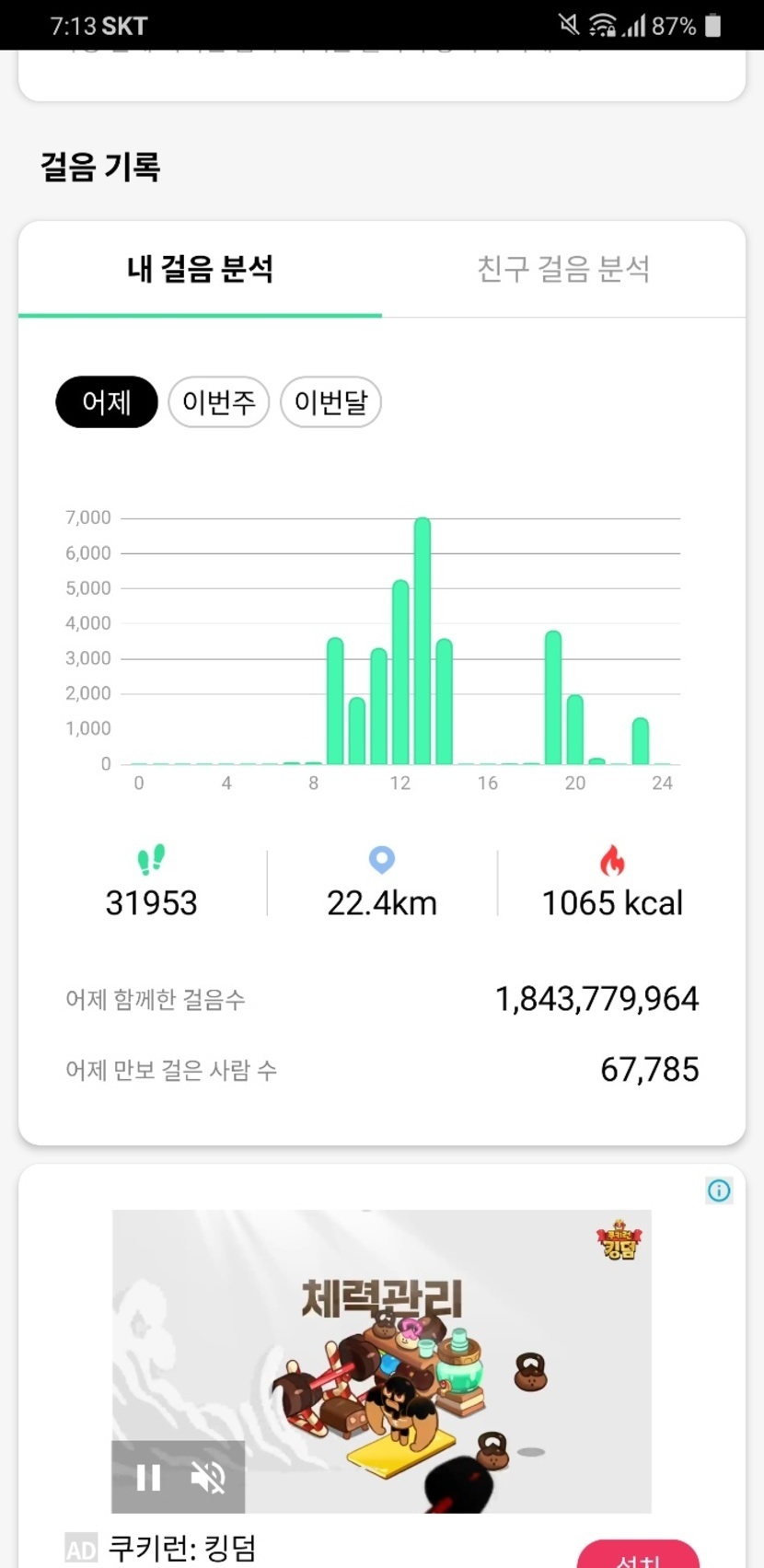The image size is (764, 1568).
Task: Install 쿠키런: 킹덤 via 설치 button
Action: (638, 1558)
